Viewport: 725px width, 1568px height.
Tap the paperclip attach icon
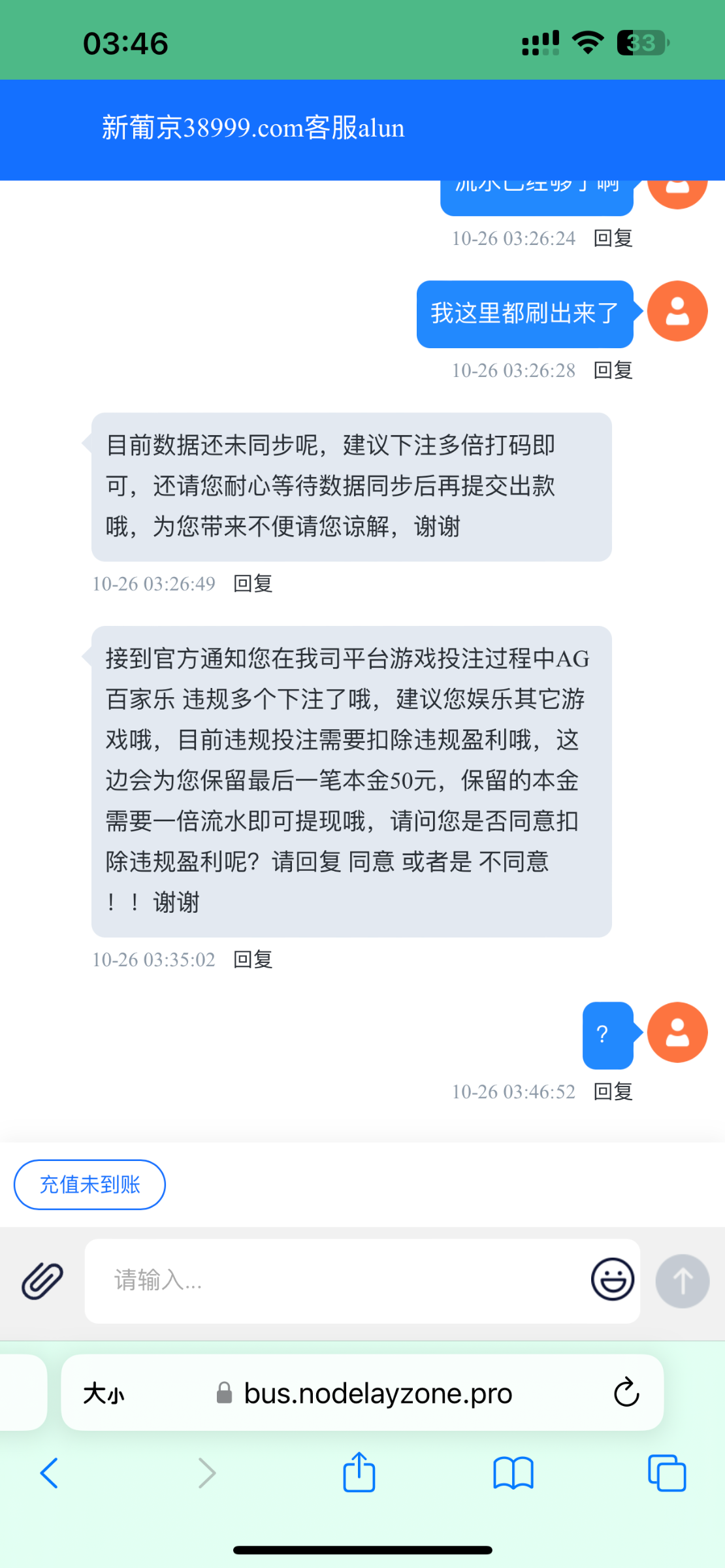coord(42,1281)
